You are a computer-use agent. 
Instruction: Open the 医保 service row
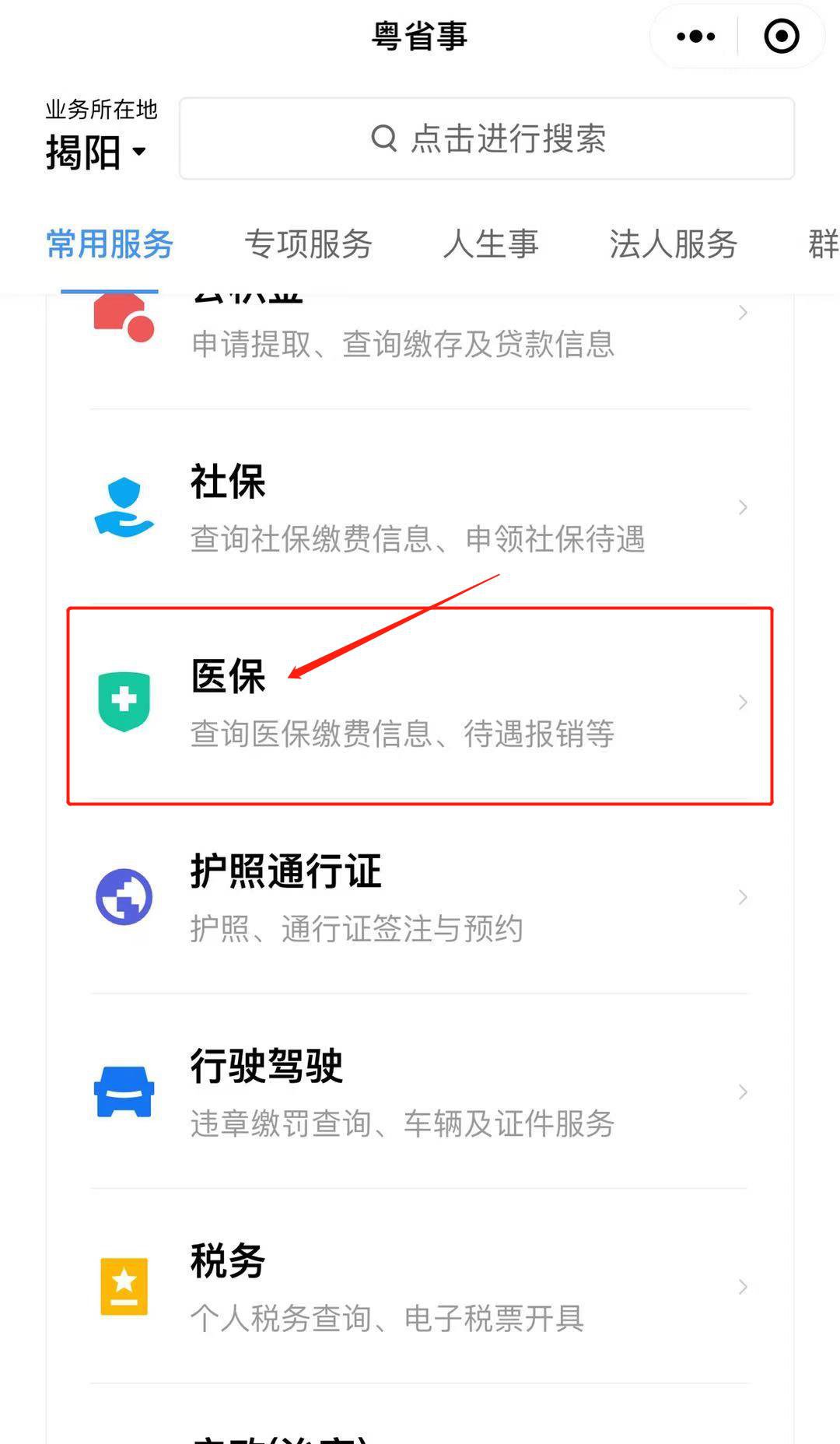[x=420, y=703]
